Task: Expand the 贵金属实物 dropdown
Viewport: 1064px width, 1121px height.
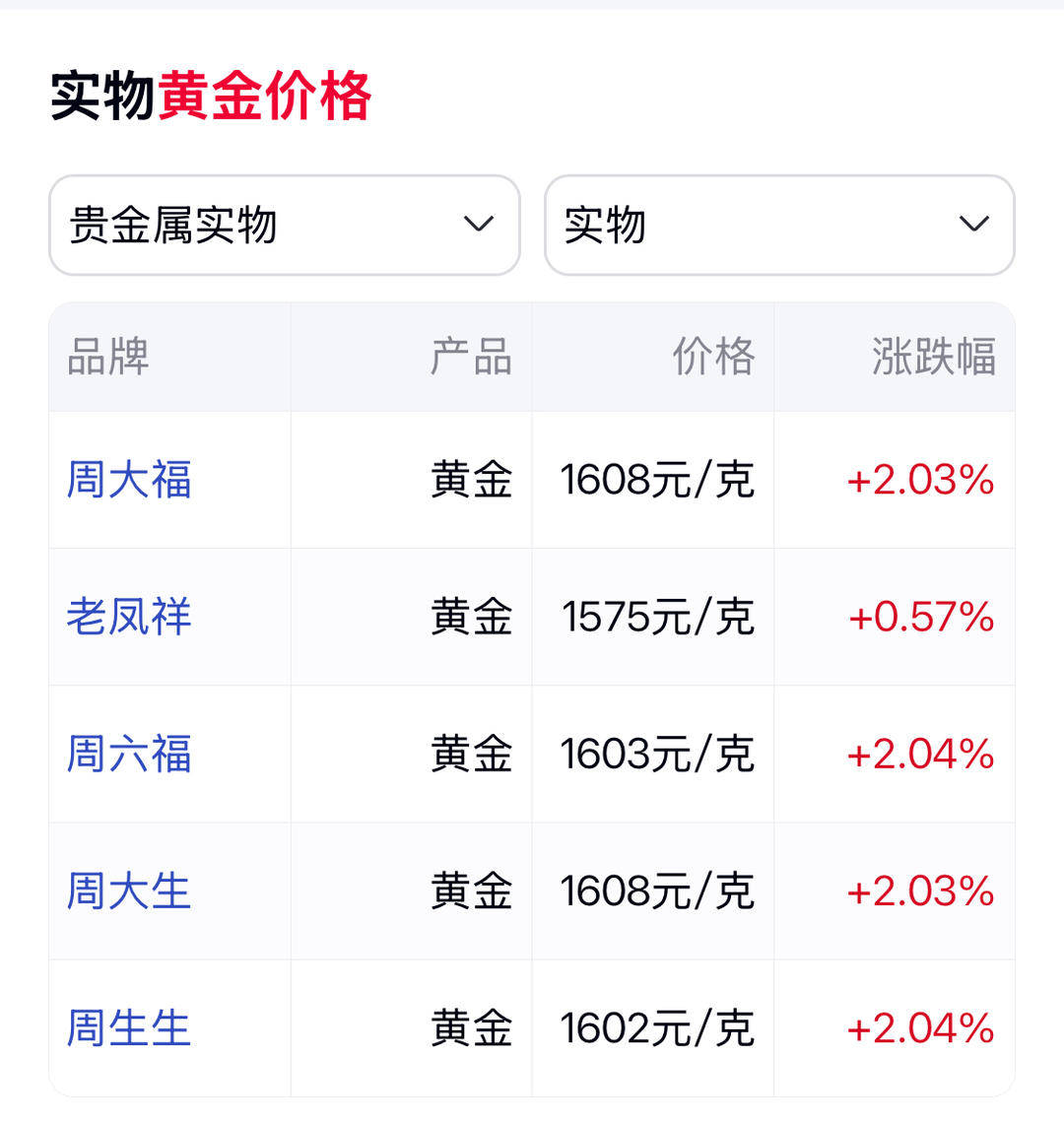Action: 284,225
